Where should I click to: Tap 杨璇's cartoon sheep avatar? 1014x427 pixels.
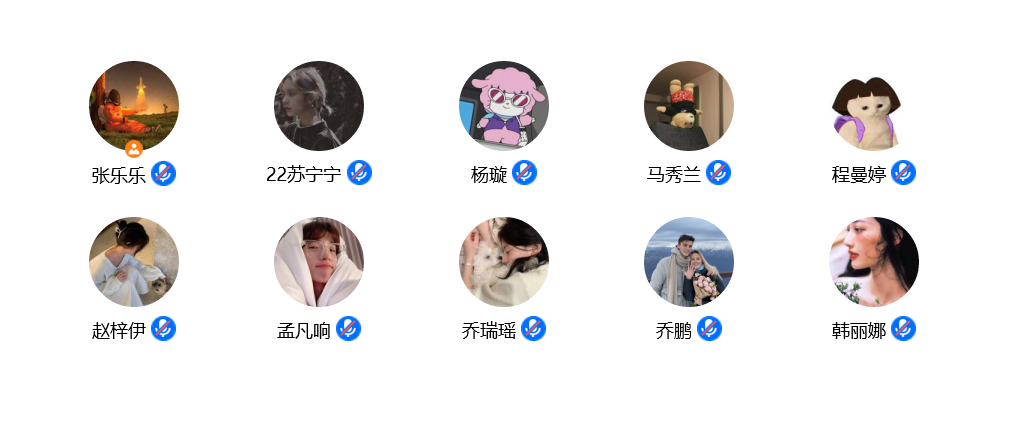(504, 106)
